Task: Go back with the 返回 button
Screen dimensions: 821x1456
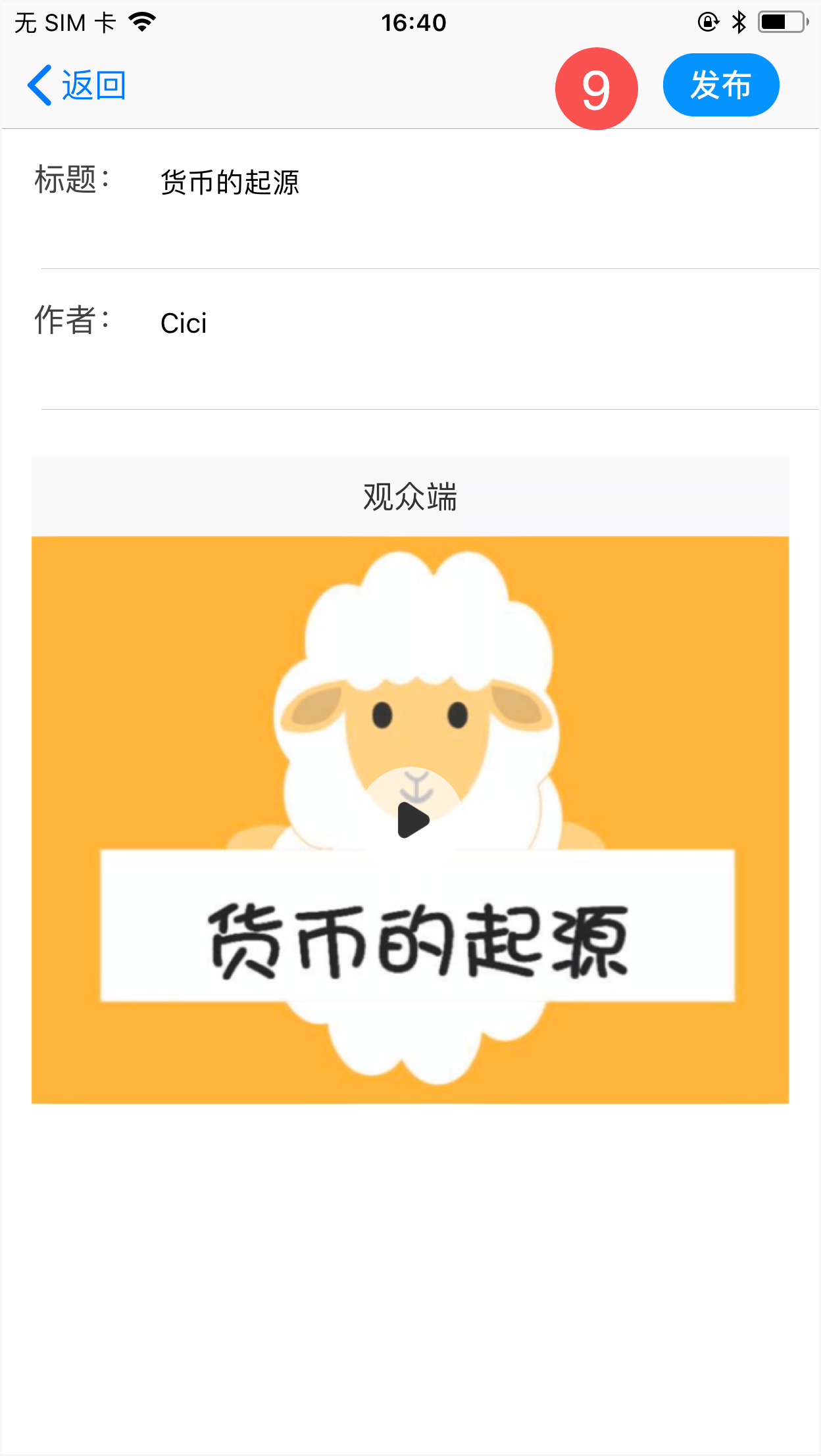Action: coord(77,85)
